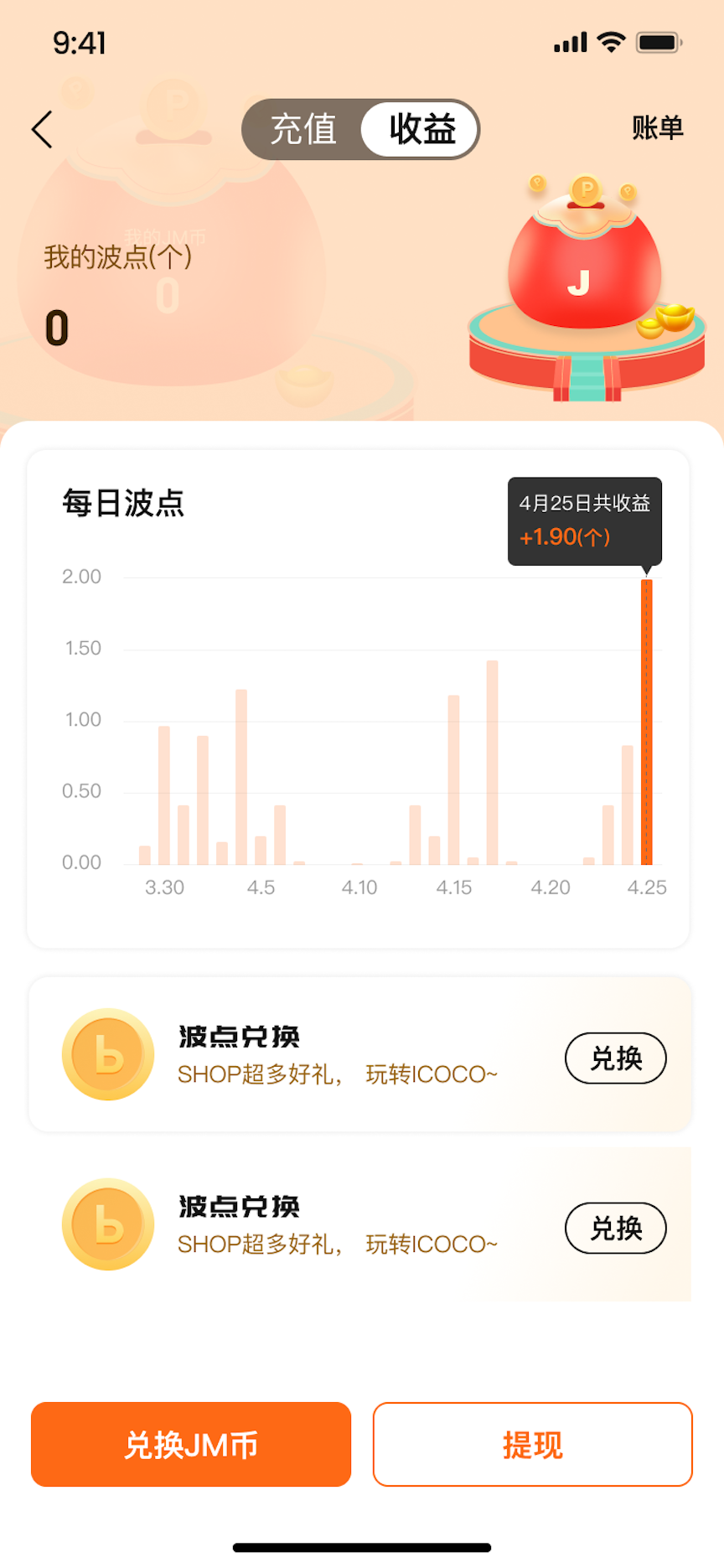The width and height of the screenshot is (724, 1568).
Task: Tap the 兑换 button in the second 波点兑换 card
Action: (x=616, y=1228)
